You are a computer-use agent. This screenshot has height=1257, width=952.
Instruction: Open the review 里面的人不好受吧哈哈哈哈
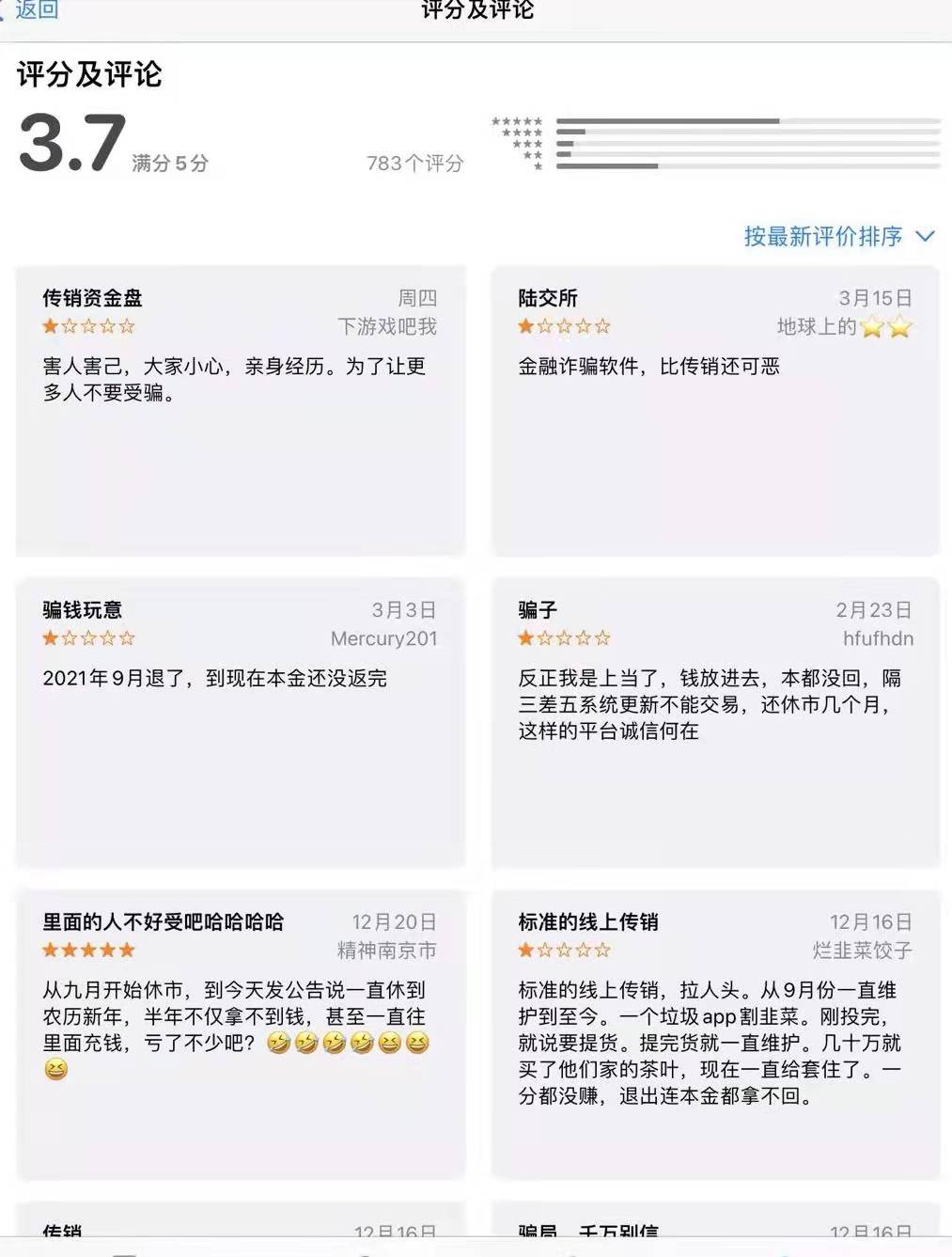point(240,1034)
